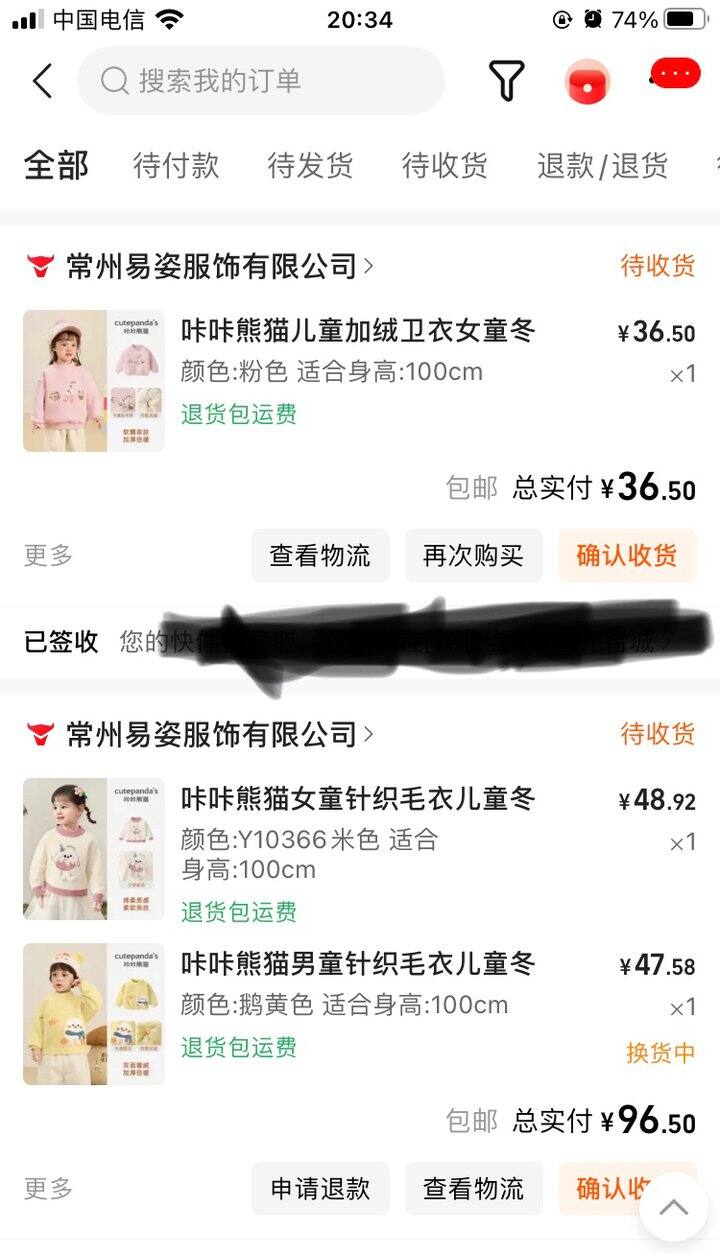720x1254 pixels.
Task: Go back using the arrow icon
Action: (42, 81)
